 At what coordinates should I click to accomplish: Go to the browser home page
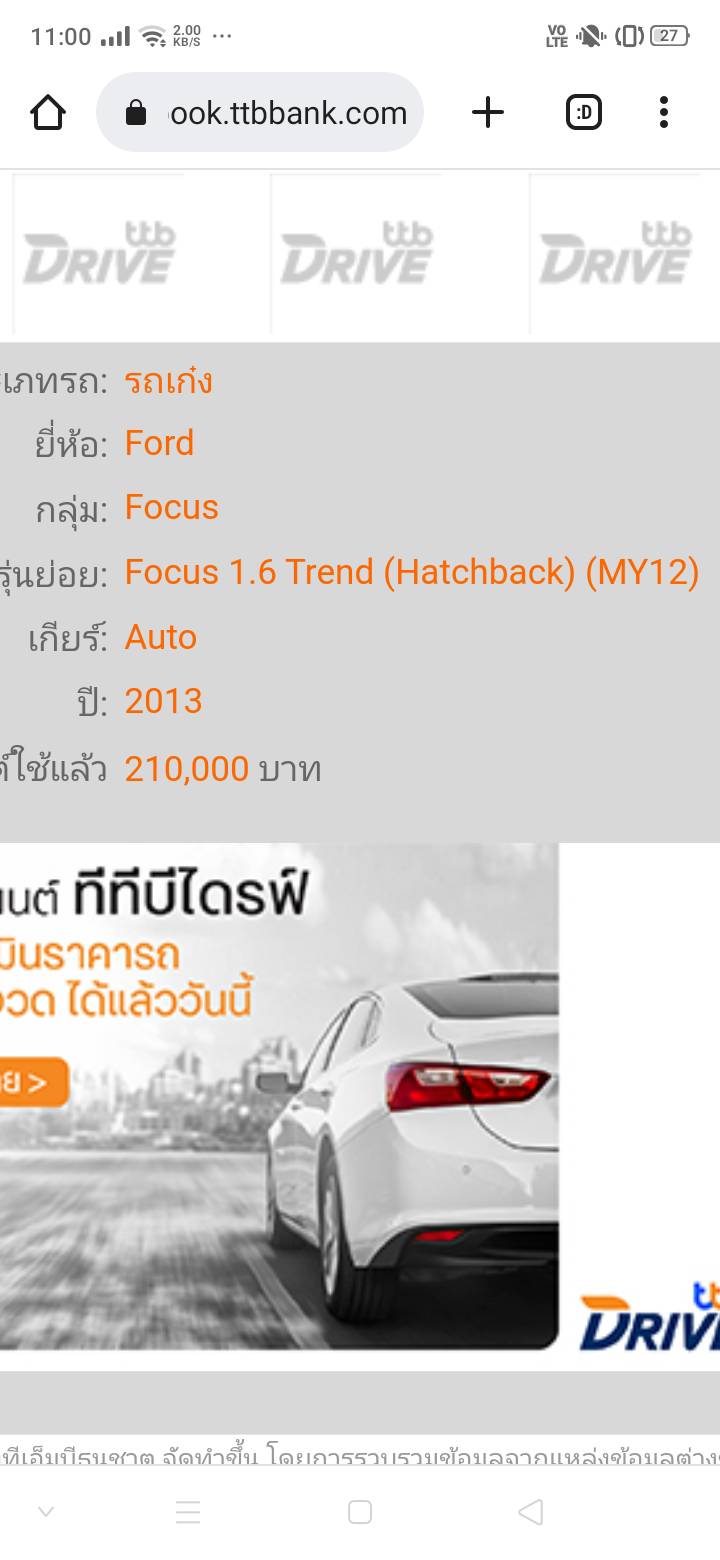[48, 113]
